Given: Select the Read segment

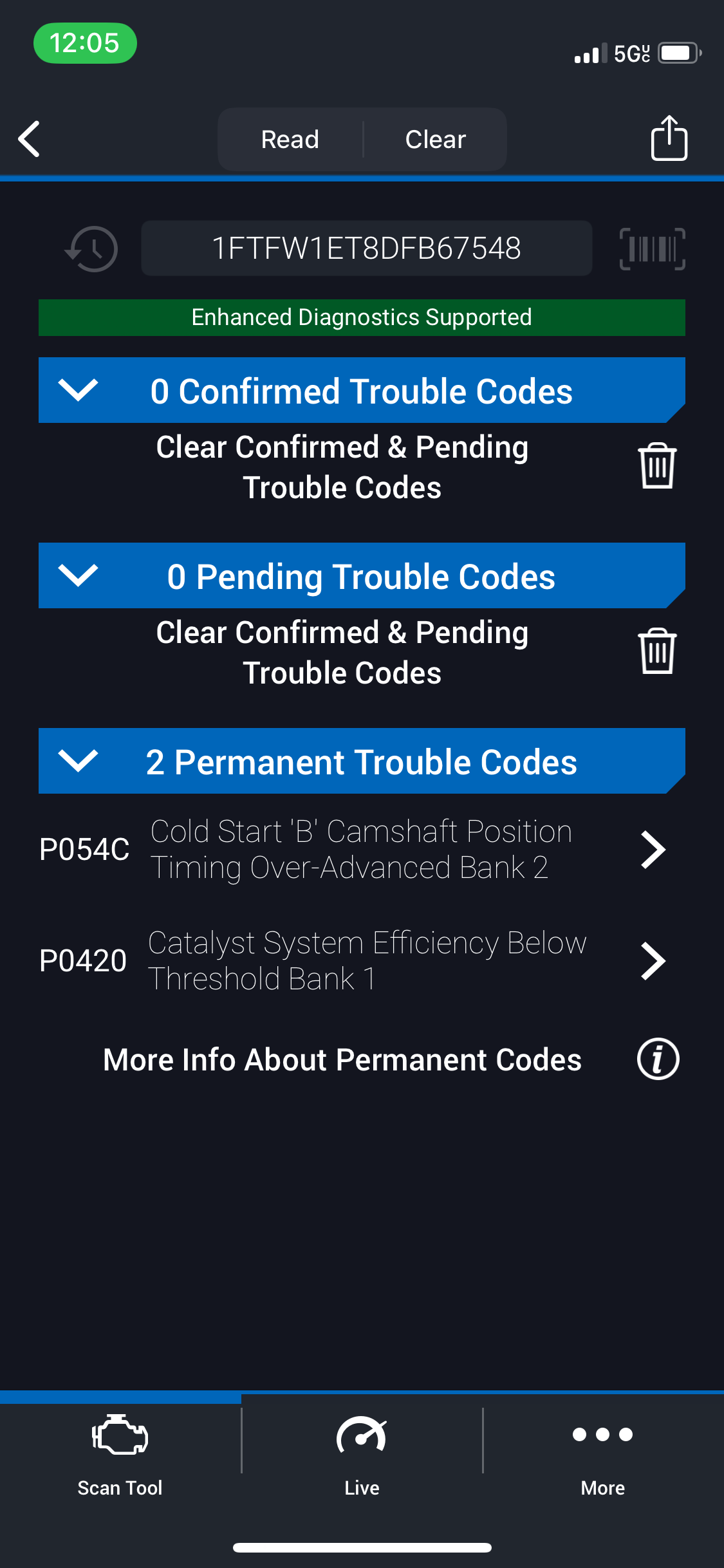Looking at the screenshot, I should [290, 139].
